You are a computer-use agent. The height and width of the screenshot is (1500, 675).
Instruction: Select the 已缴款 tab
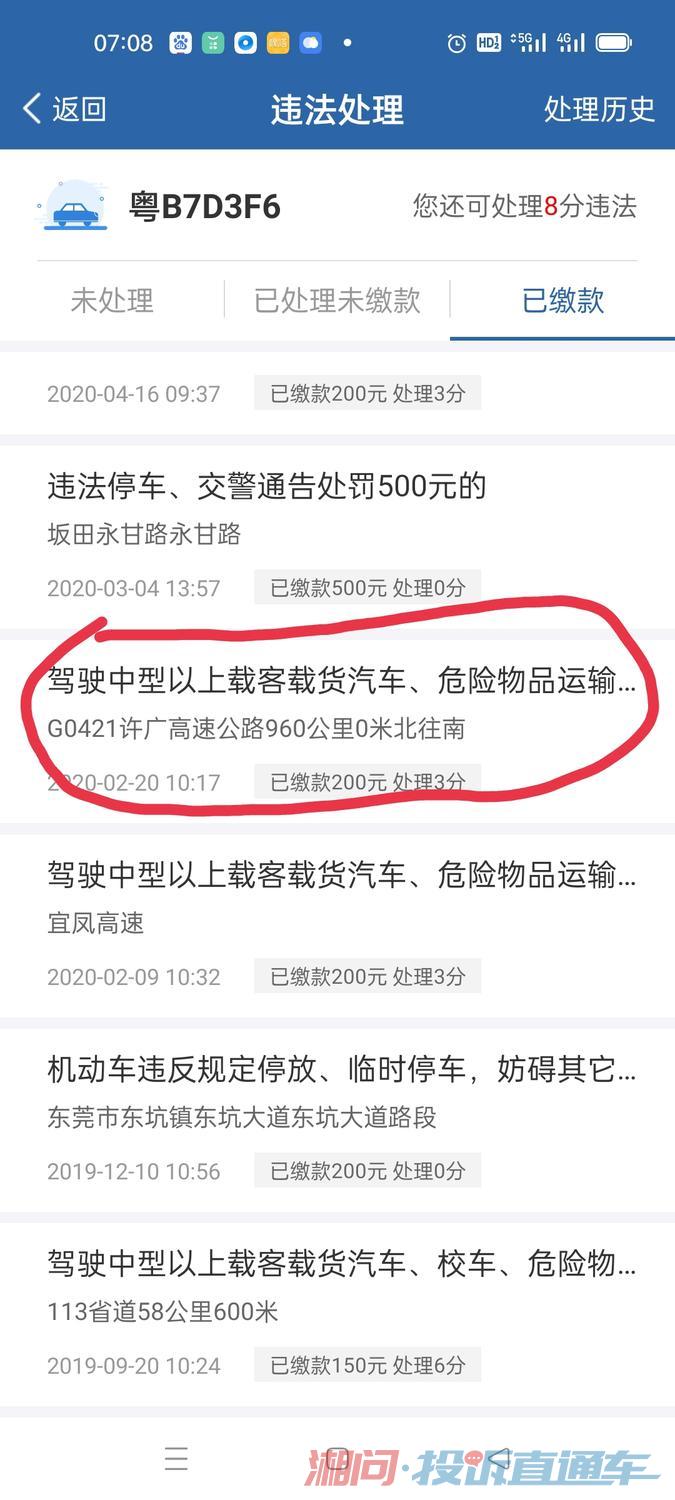563,300
